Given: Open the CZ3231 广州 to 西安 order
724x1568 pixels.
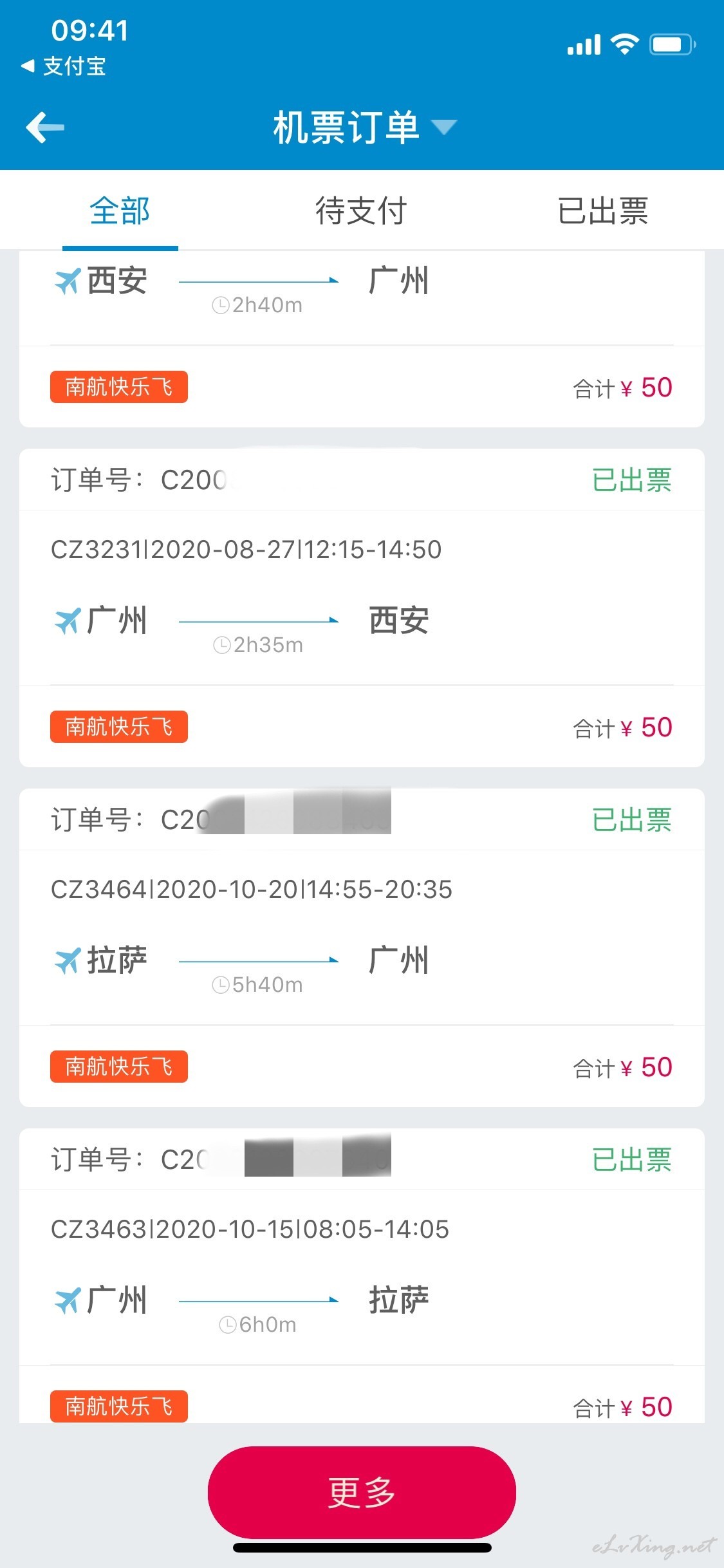Looking at the screenshot, I should (x=362, y=608).
